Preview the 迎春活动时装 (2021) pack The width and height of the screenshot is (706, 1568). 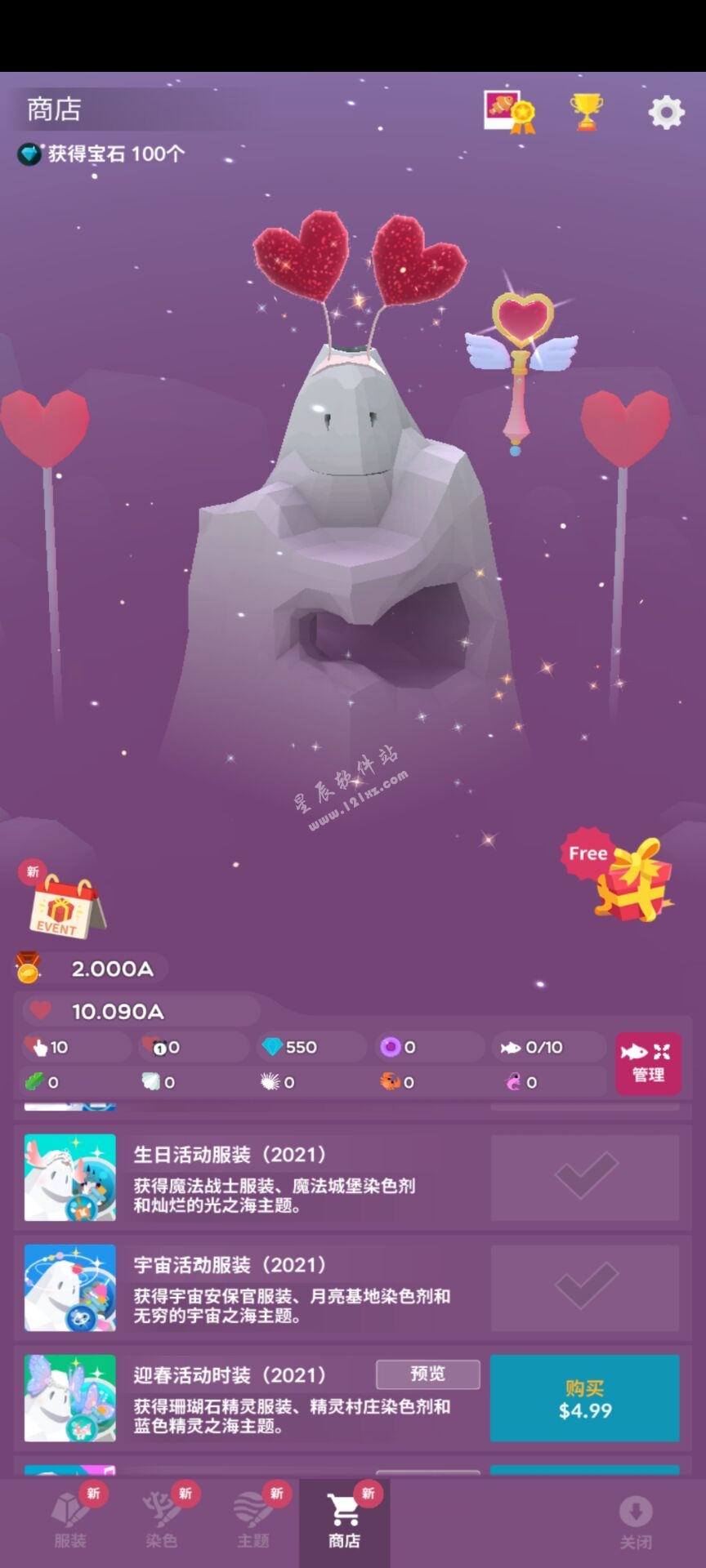427,1374
